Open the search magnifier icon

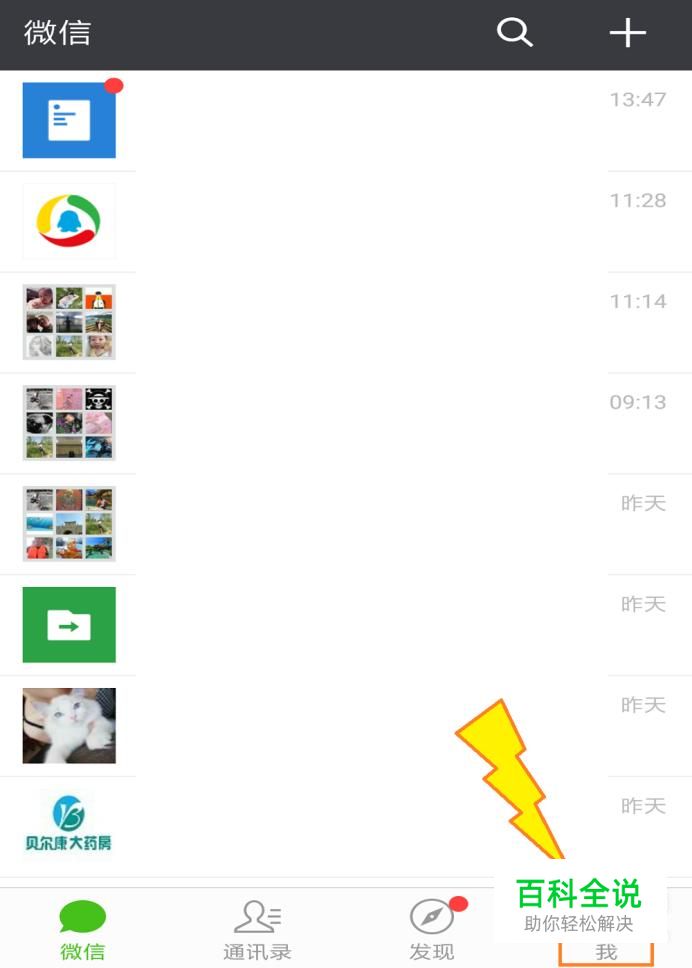[514, 33]
